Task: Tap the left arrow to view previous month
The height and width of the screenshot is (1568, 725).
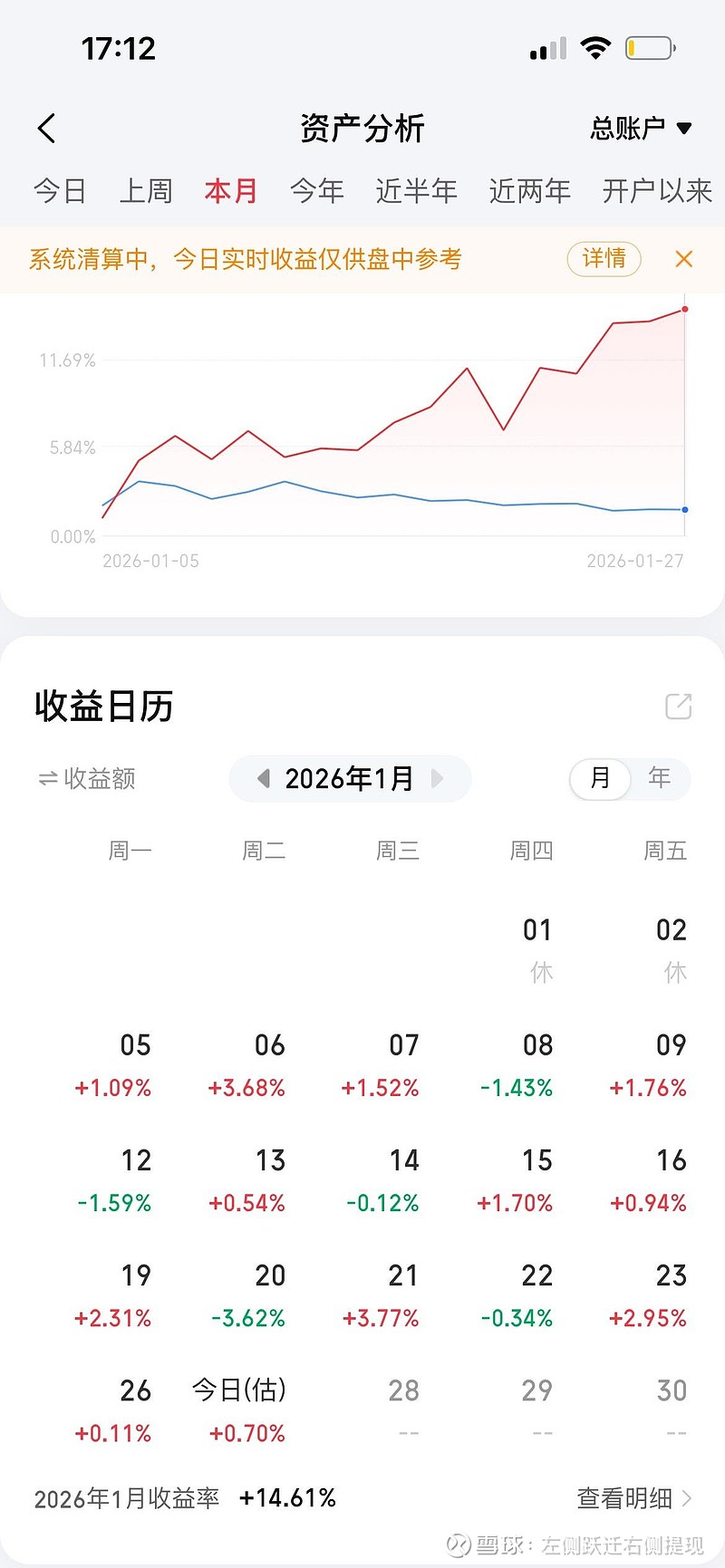Action: (x=262, y=779)
